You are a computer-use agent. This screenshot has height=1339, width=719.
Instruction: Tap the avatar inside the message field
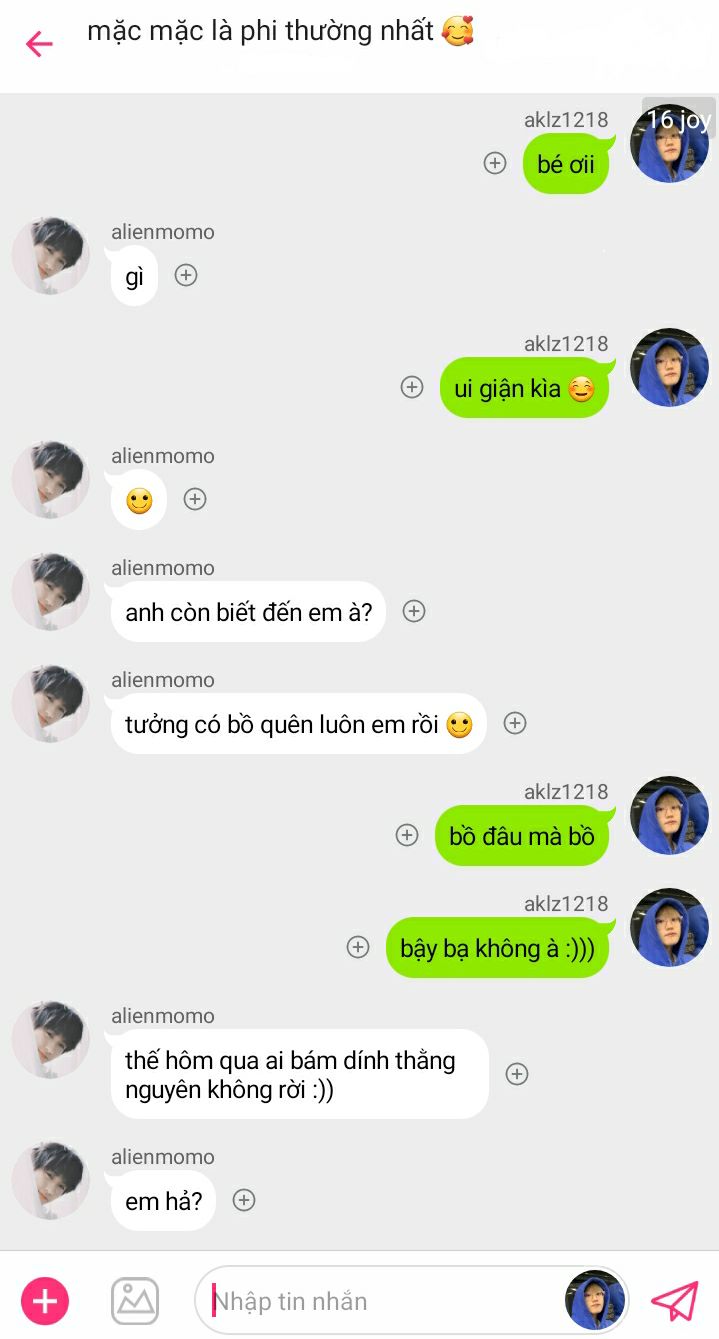pyautogui.click(x=595, y=1301)
